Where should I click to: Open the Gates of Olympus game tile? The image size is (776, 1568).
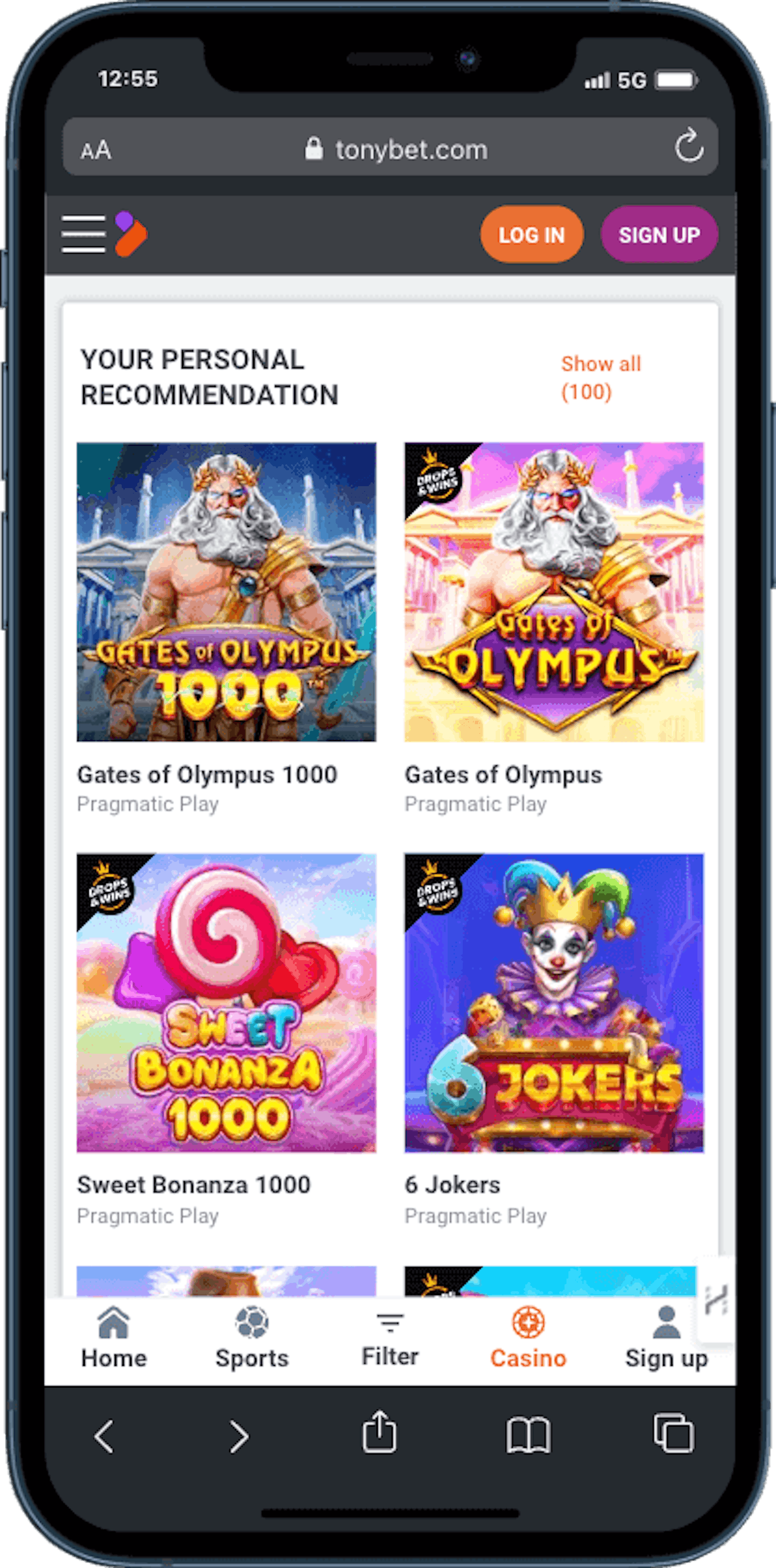tap(554, 592)
